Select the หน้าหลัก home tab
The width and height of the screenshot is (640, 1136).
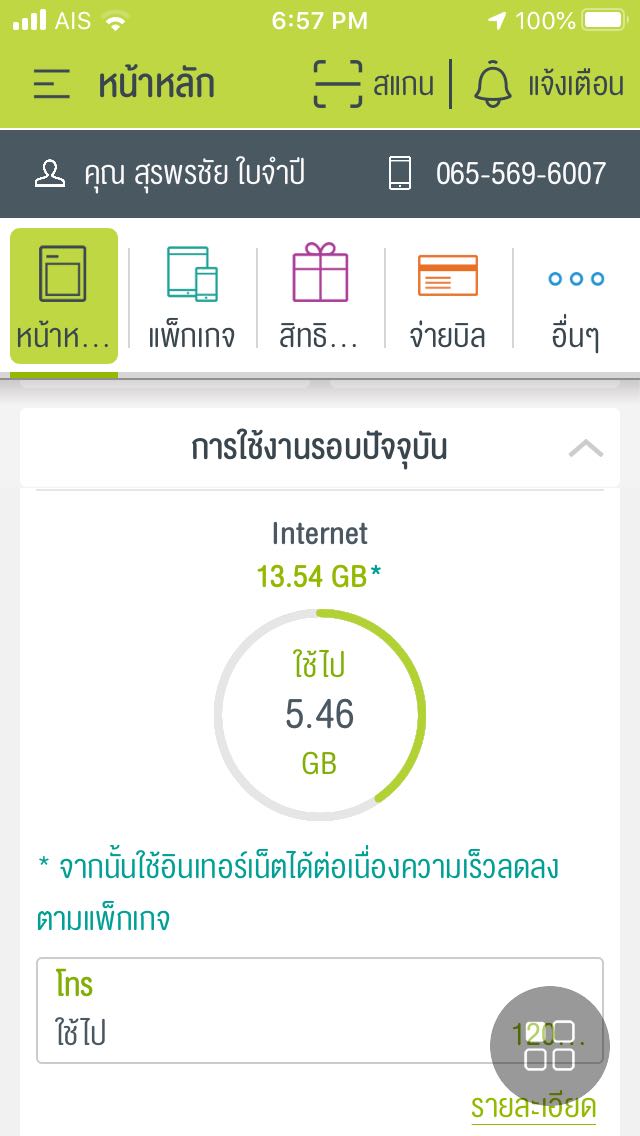coord(64,297)
